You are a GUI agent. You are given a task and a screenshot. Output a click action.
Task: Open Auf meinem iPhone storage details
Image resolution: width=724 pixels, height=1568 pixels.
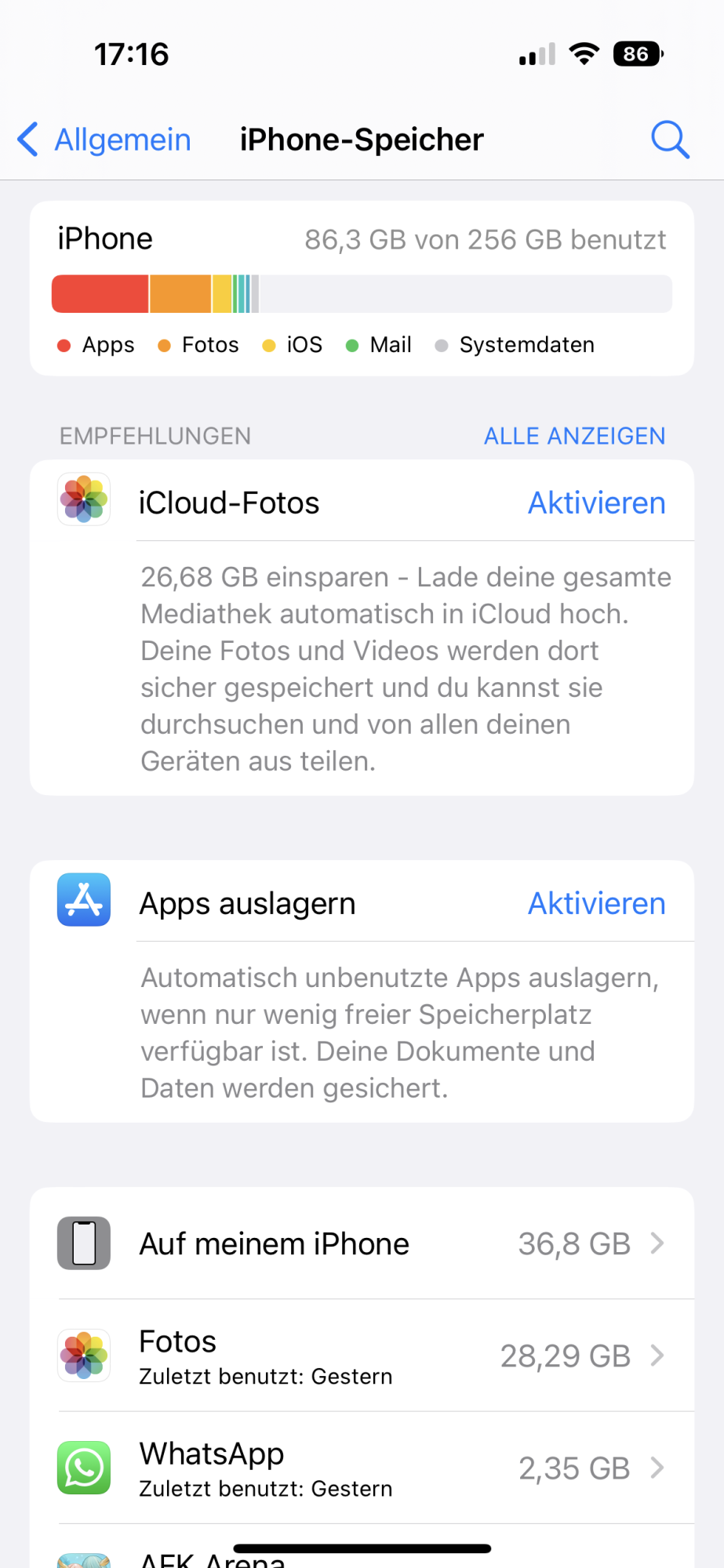(x=362, y=1243)
